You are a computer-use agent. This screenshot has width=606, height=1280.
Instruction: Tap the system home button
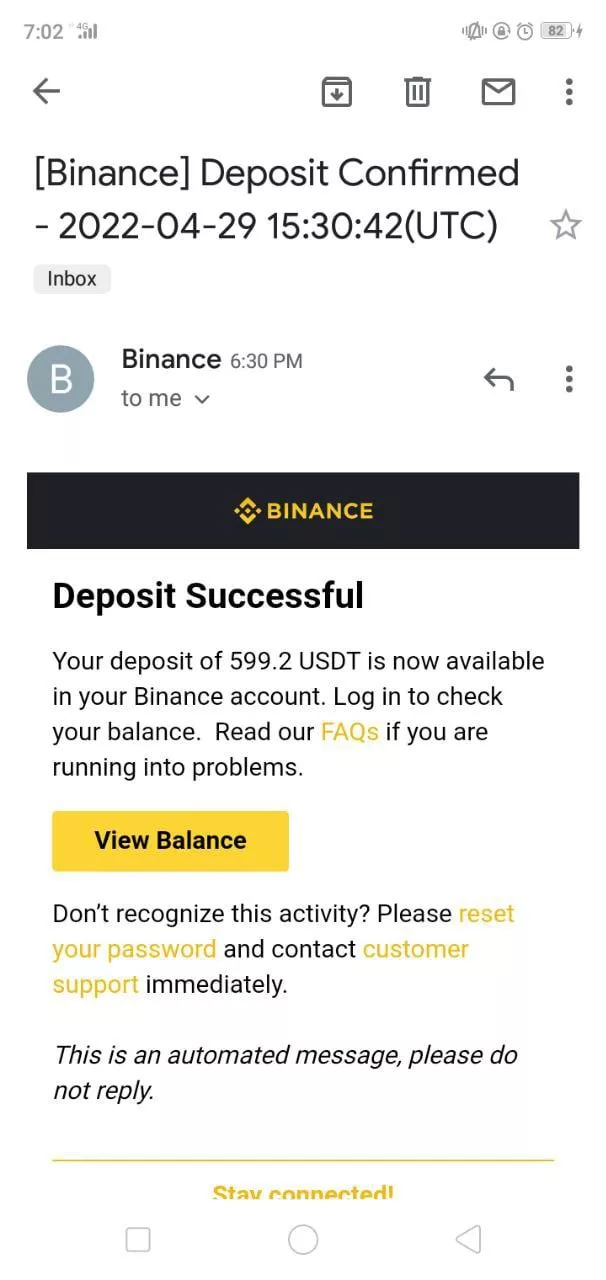pos(303,1240)
